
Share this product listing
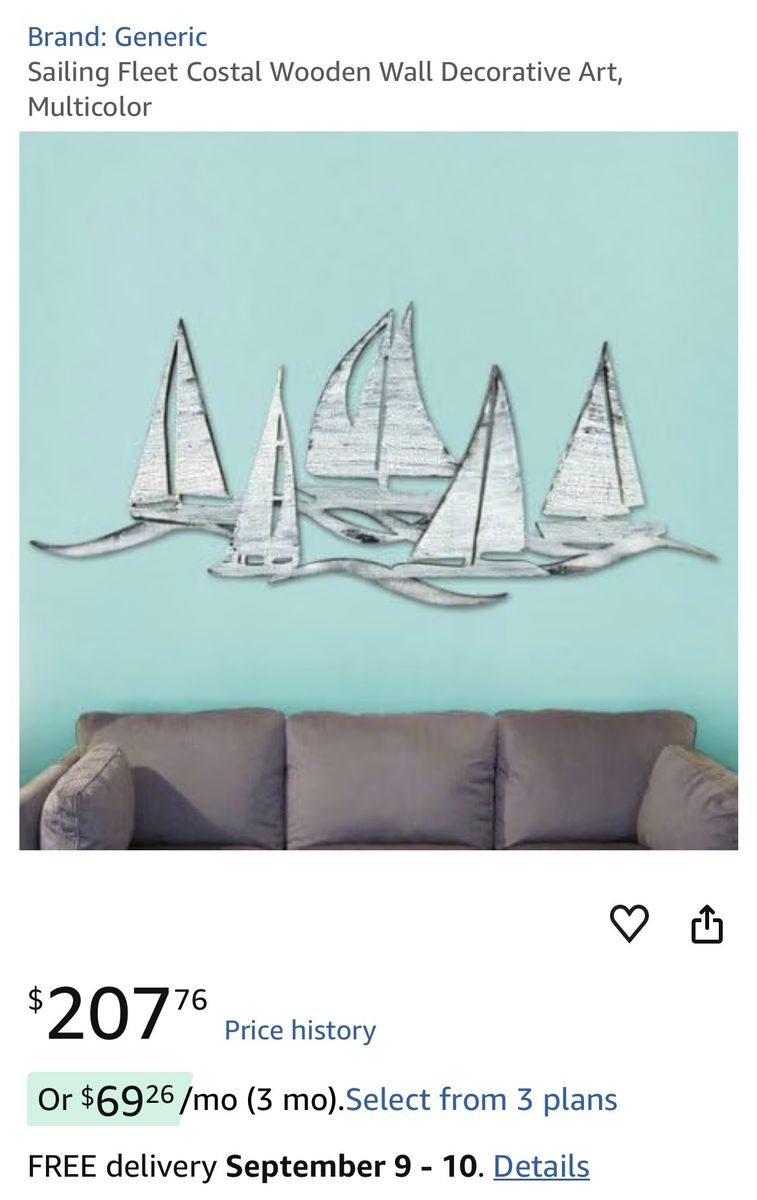707,923
